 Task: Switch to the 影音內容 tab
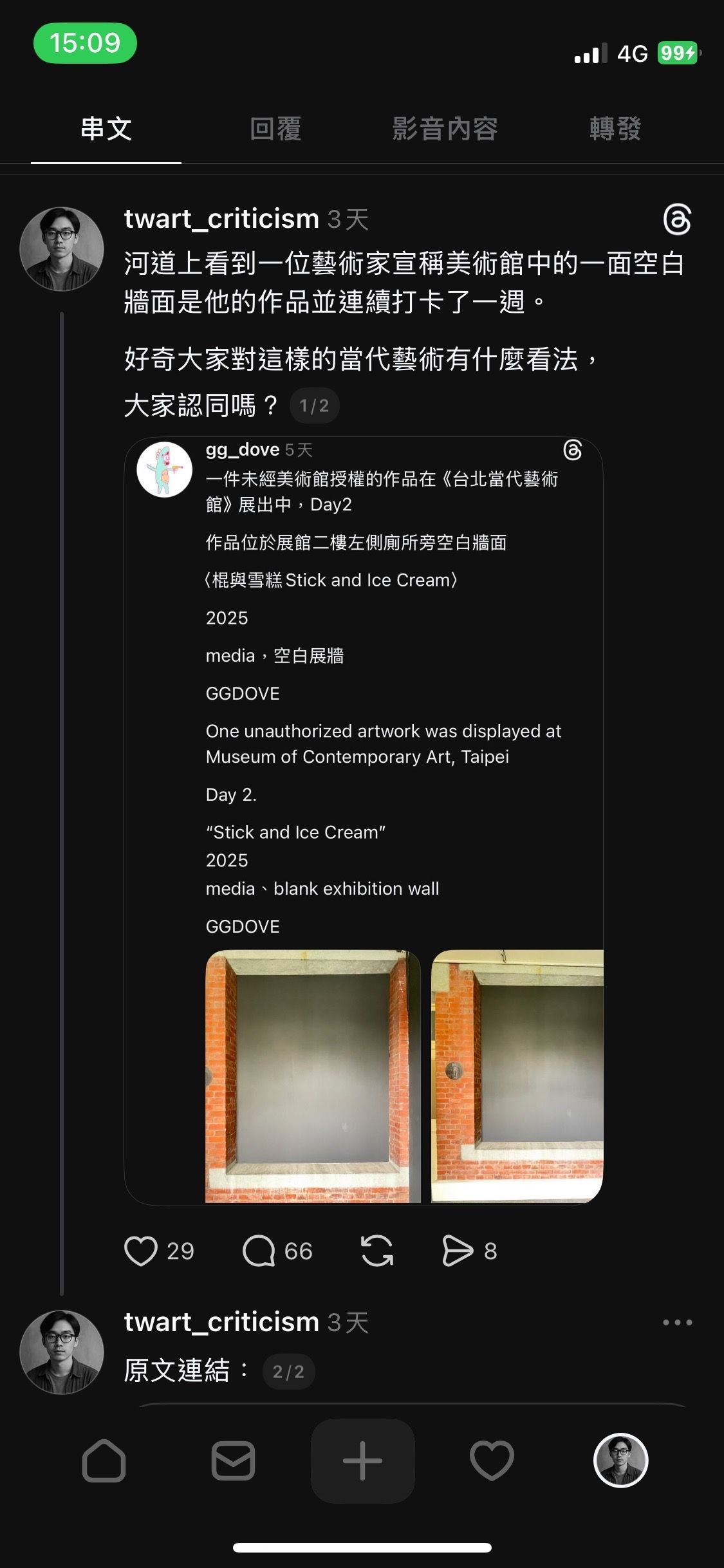[x=445, y=129]
